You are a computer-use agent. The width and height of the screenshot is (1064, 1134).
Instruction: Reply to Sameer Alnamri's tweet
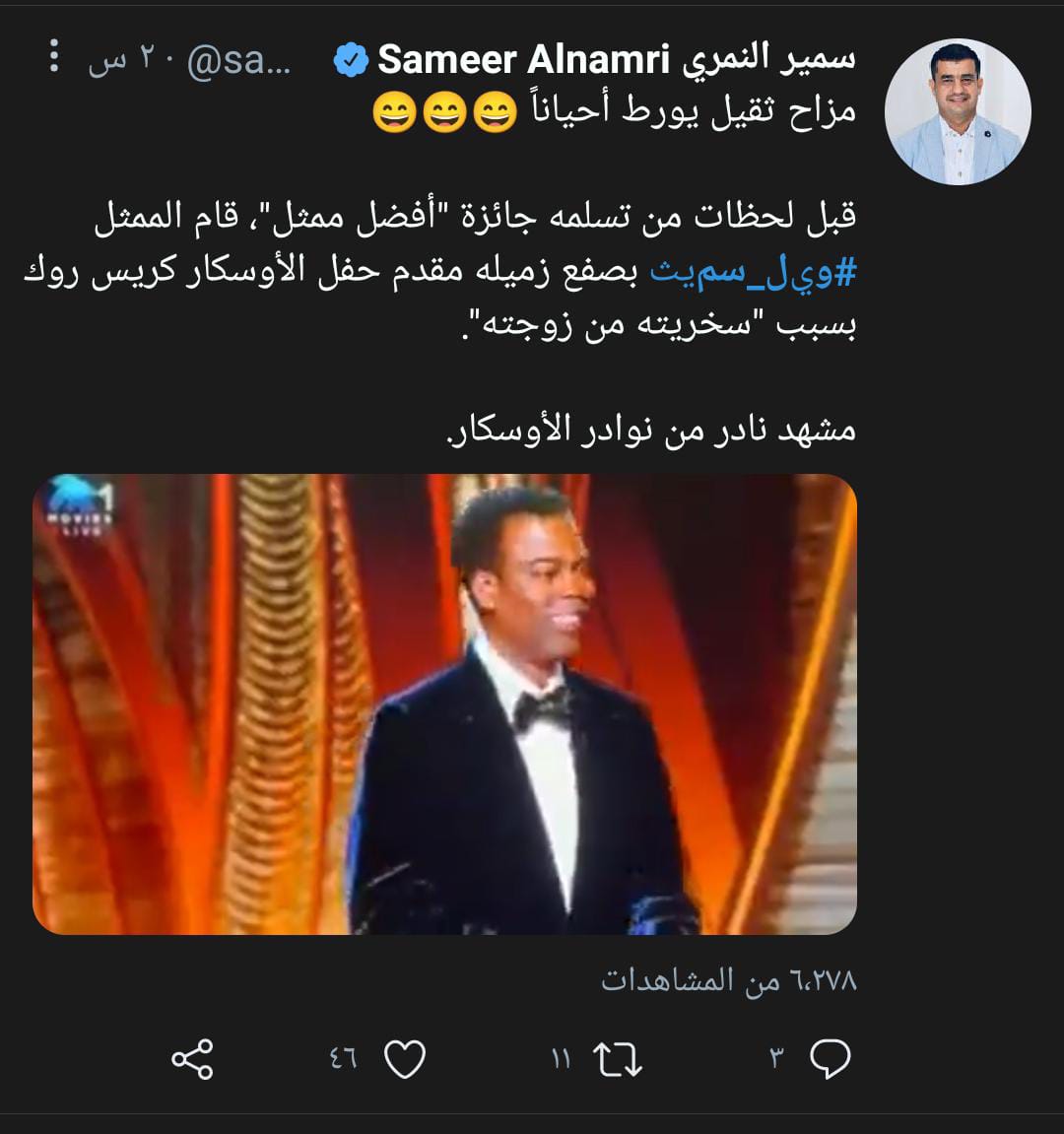tap(829, 1059)
